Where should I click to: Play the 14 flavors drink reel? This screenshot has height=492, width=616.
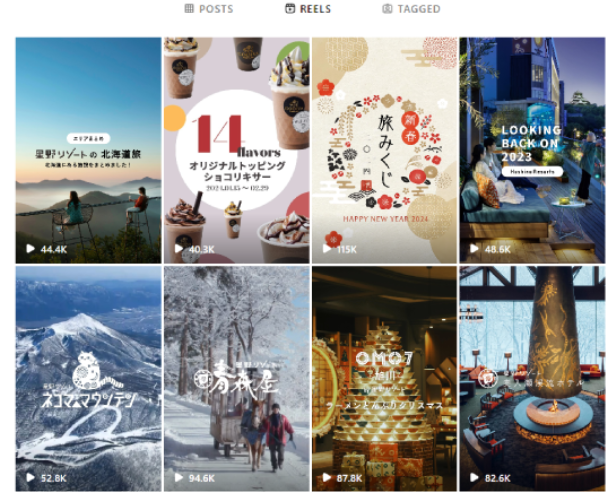click(x=236, y=150)
